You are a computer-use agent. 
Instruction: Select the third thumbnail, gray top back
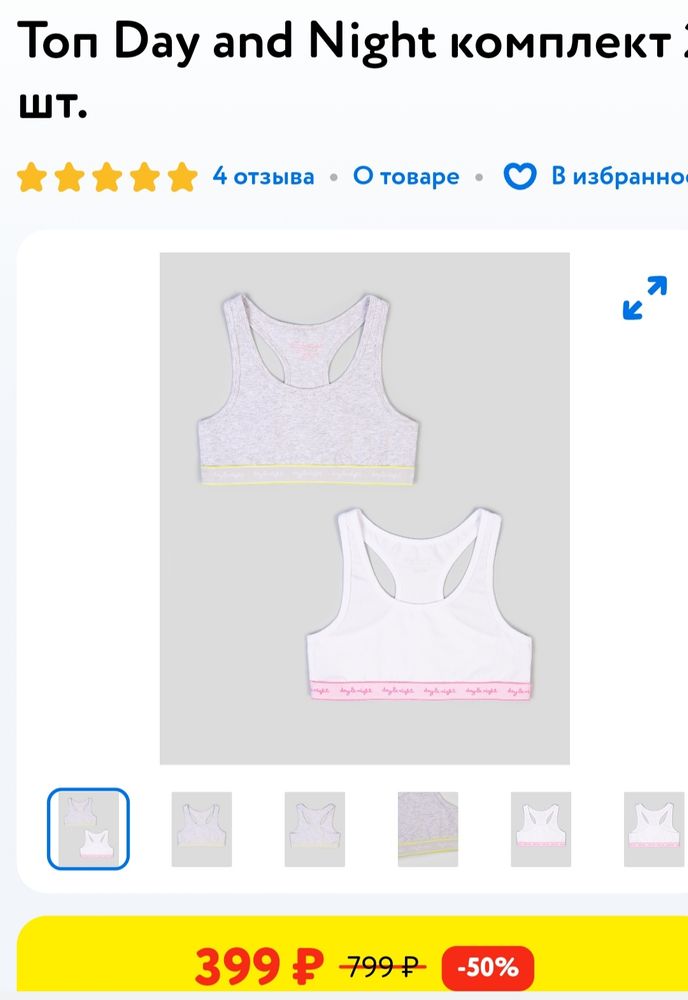[x=314, y=829]
